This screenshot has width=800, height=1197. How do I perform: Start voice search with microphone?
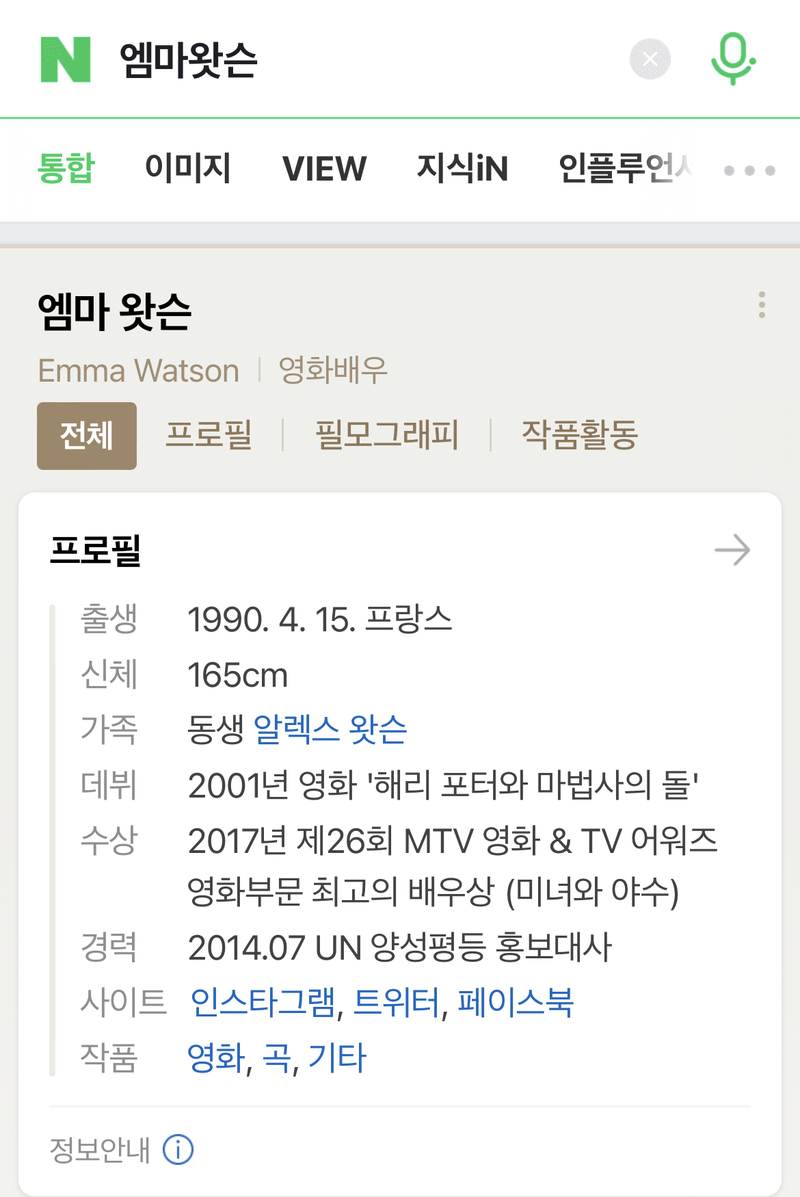(x=733, y=60)
